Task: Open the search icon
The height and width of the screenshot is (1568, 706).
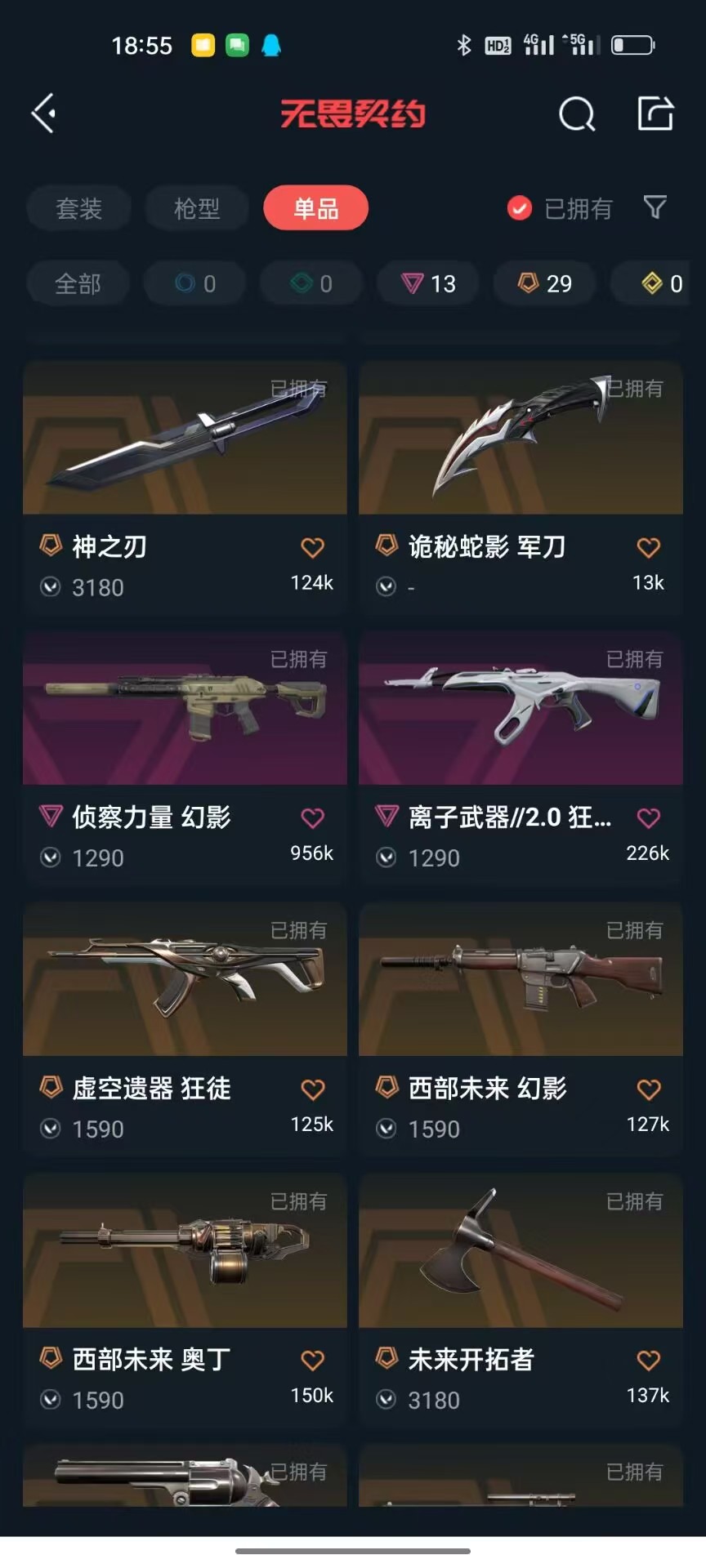Action: [x=577, y=114]
